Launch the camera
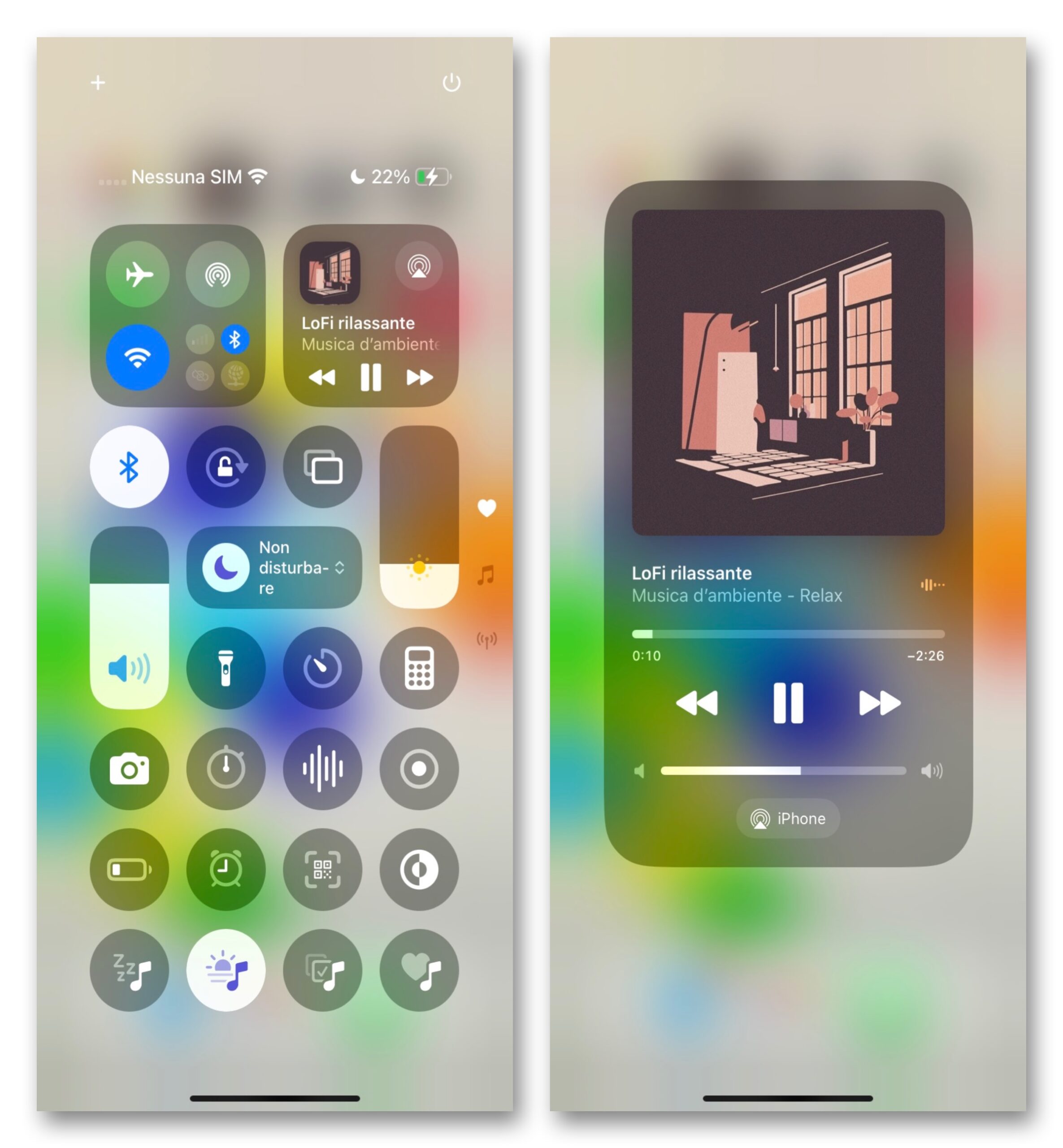This screenshot has height=1148, width=1063. 129,769
